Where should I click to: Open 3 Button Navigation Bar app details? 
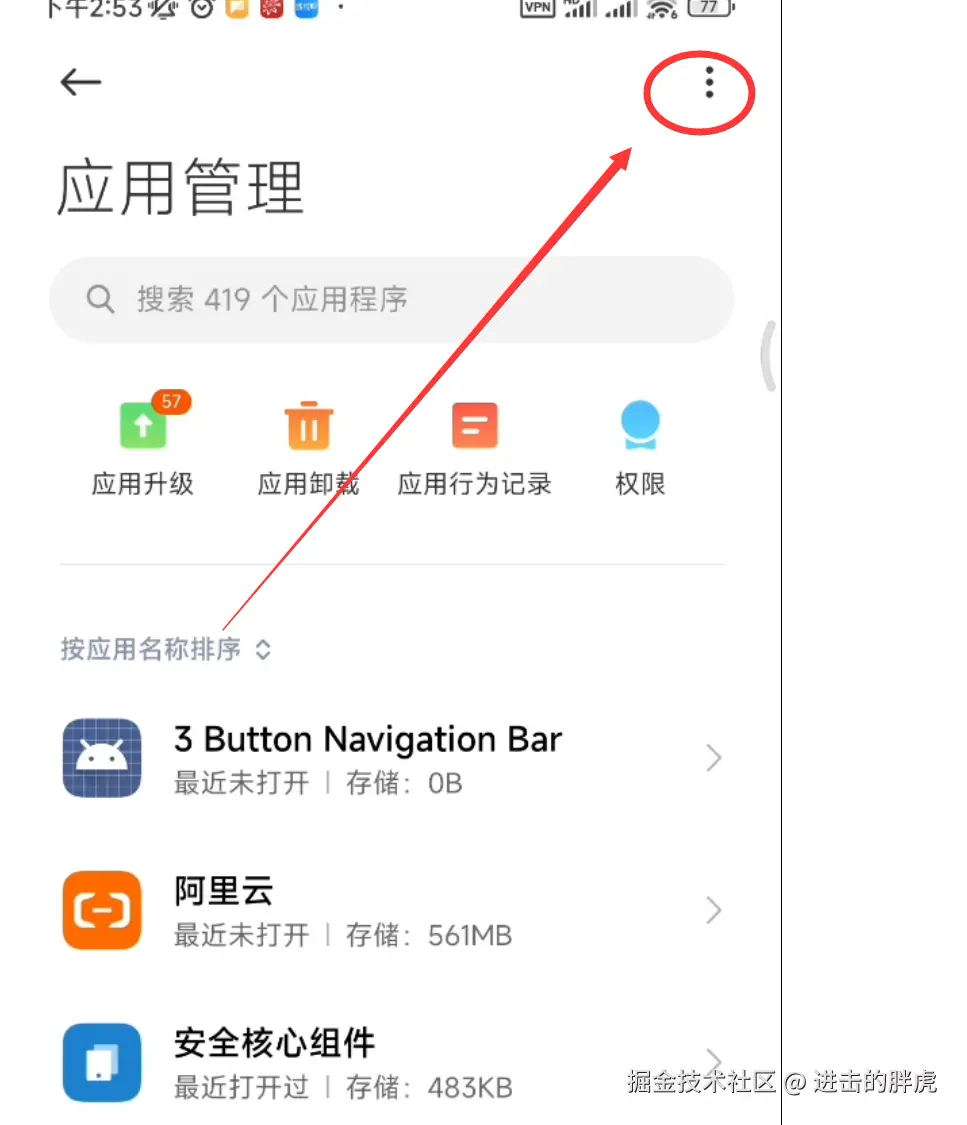click(392, 758)
